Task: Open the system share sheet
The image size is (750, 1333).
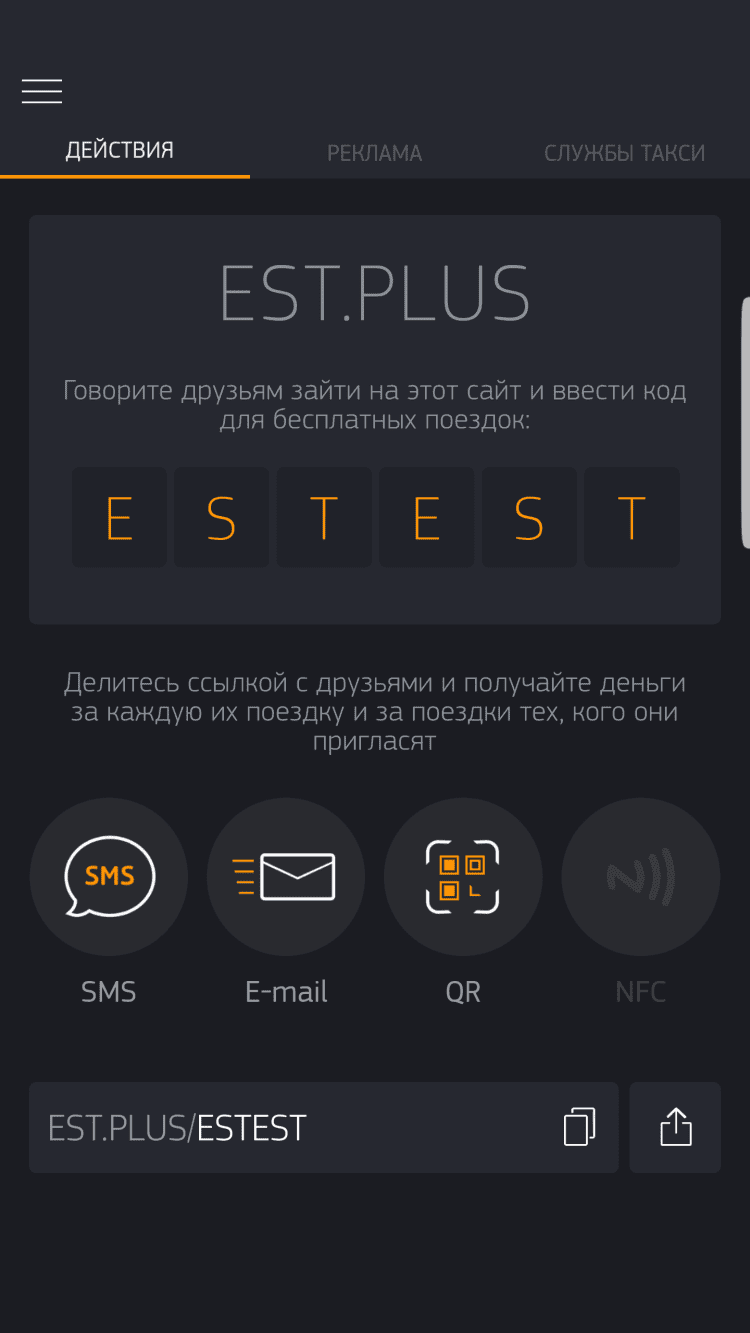Action: coord(676,1127)
